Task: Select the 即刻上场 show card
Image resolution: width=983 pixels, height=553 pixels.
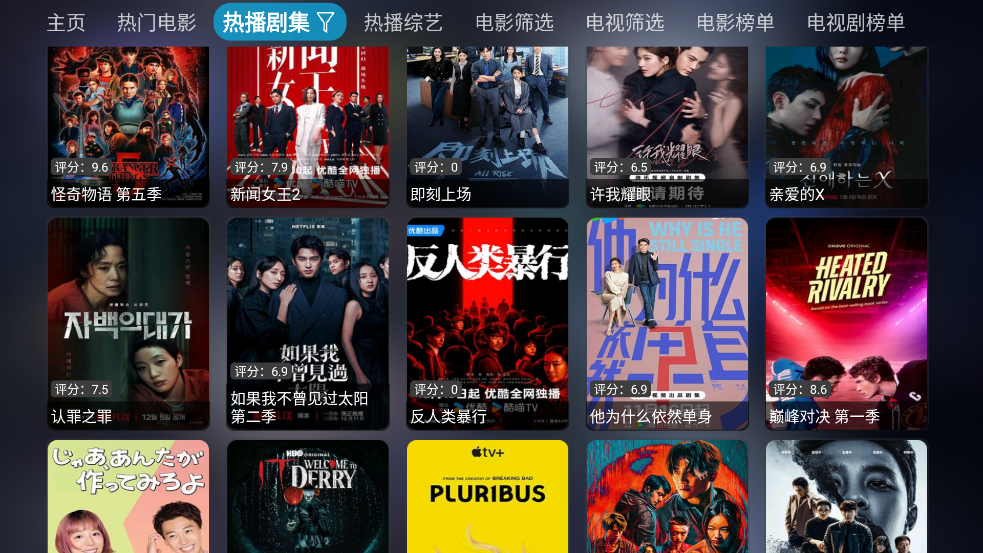Action: [487, 125]
